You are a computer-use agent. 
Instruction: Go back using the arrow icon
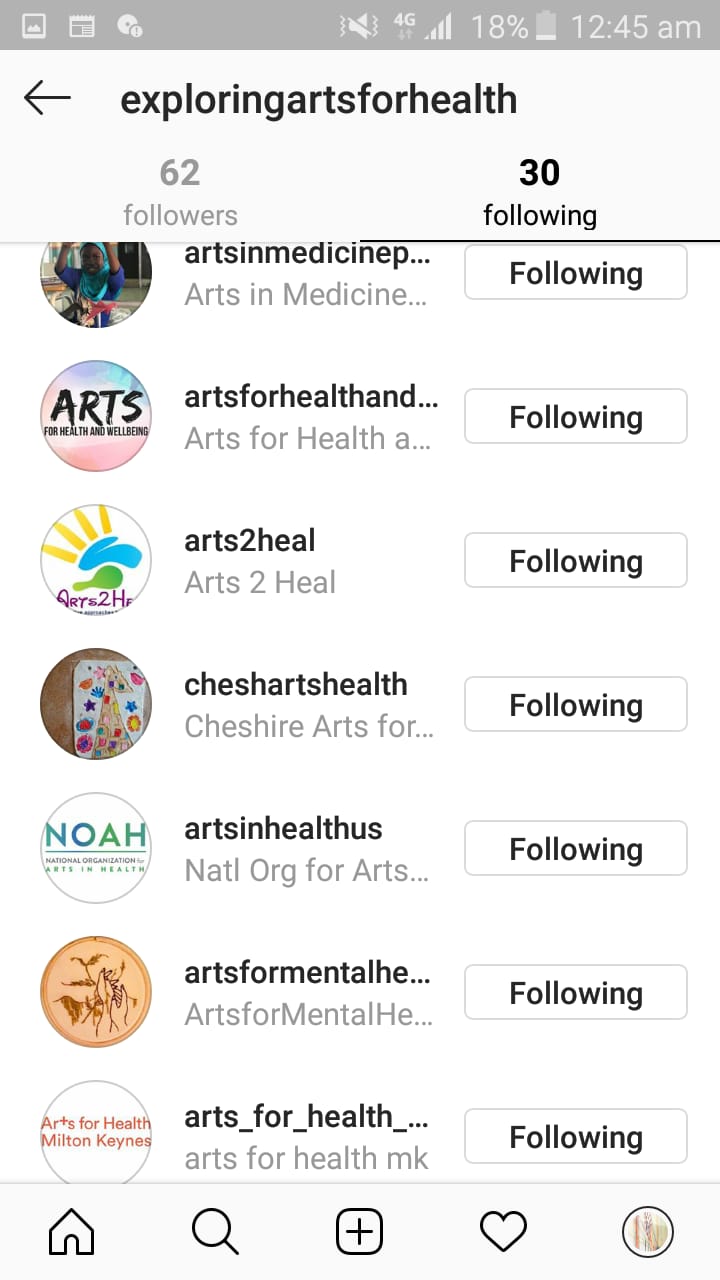(x=47, y=98)
